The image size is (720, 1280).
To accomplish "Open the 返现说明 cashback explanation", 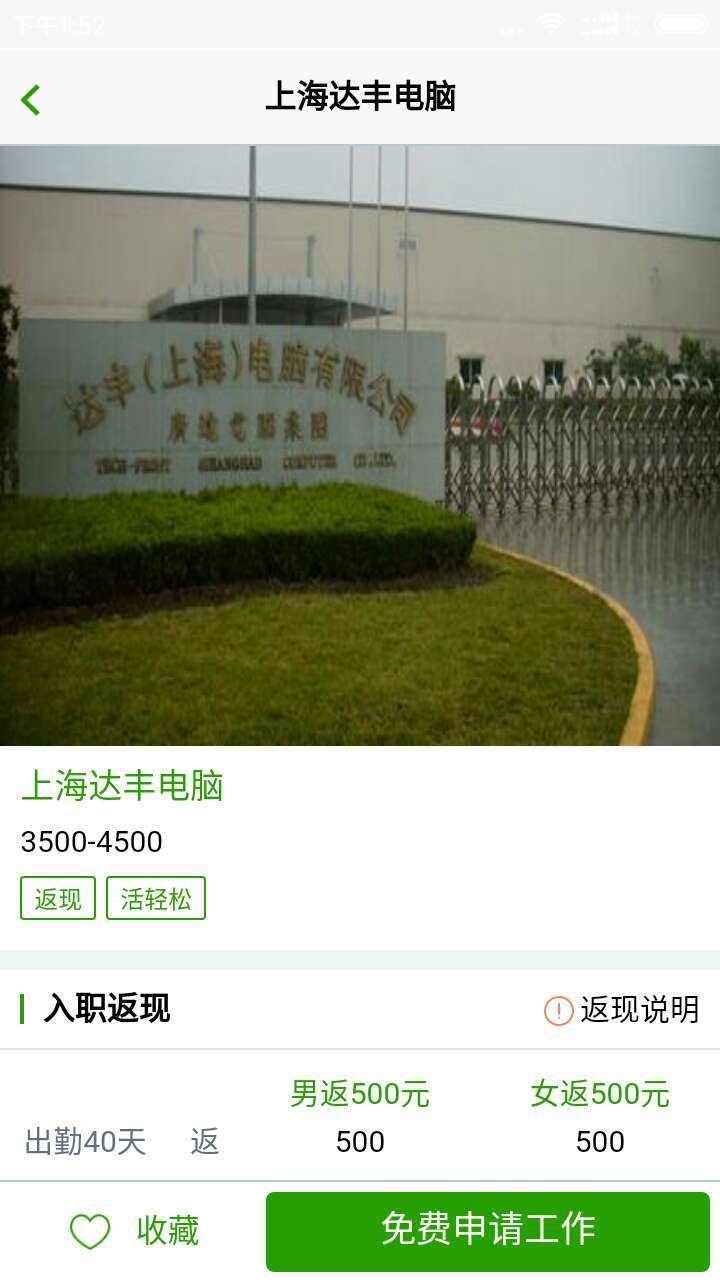I will (x=621, y=1010).
